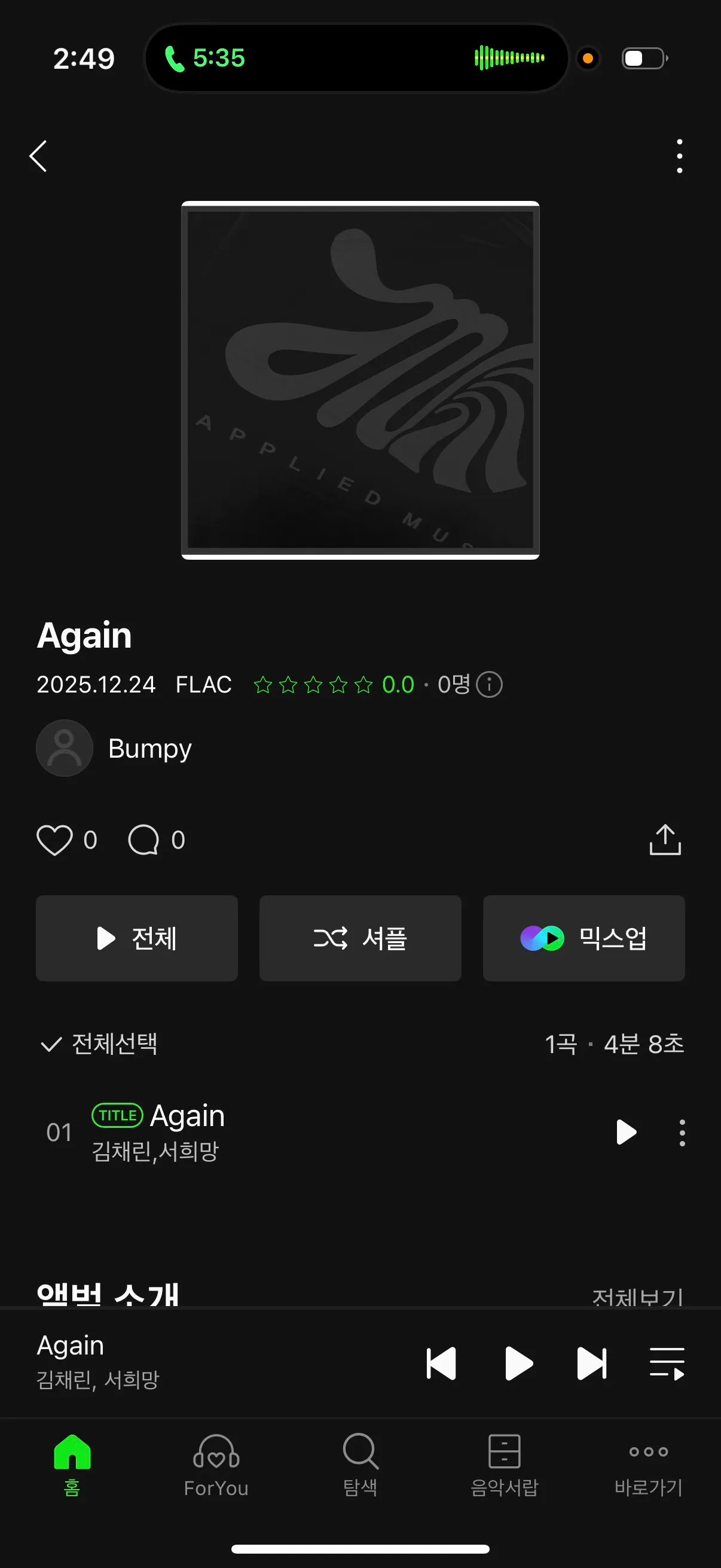Tap Bumpy's artist profile picture
The image size is (721, 1568).
pos(65,749)
